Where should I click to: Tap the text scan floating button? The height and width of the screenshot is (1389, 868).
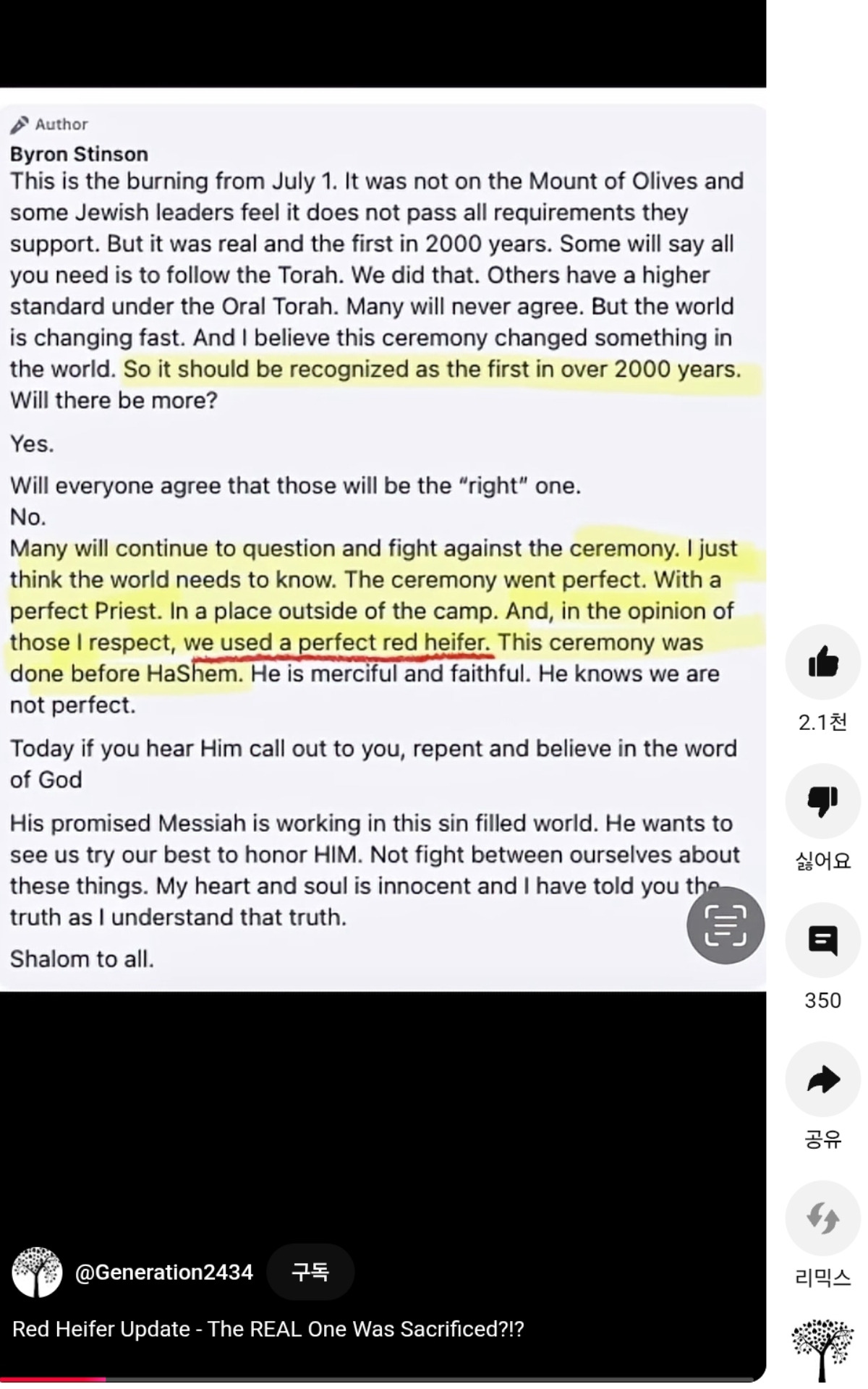point(726,925)
